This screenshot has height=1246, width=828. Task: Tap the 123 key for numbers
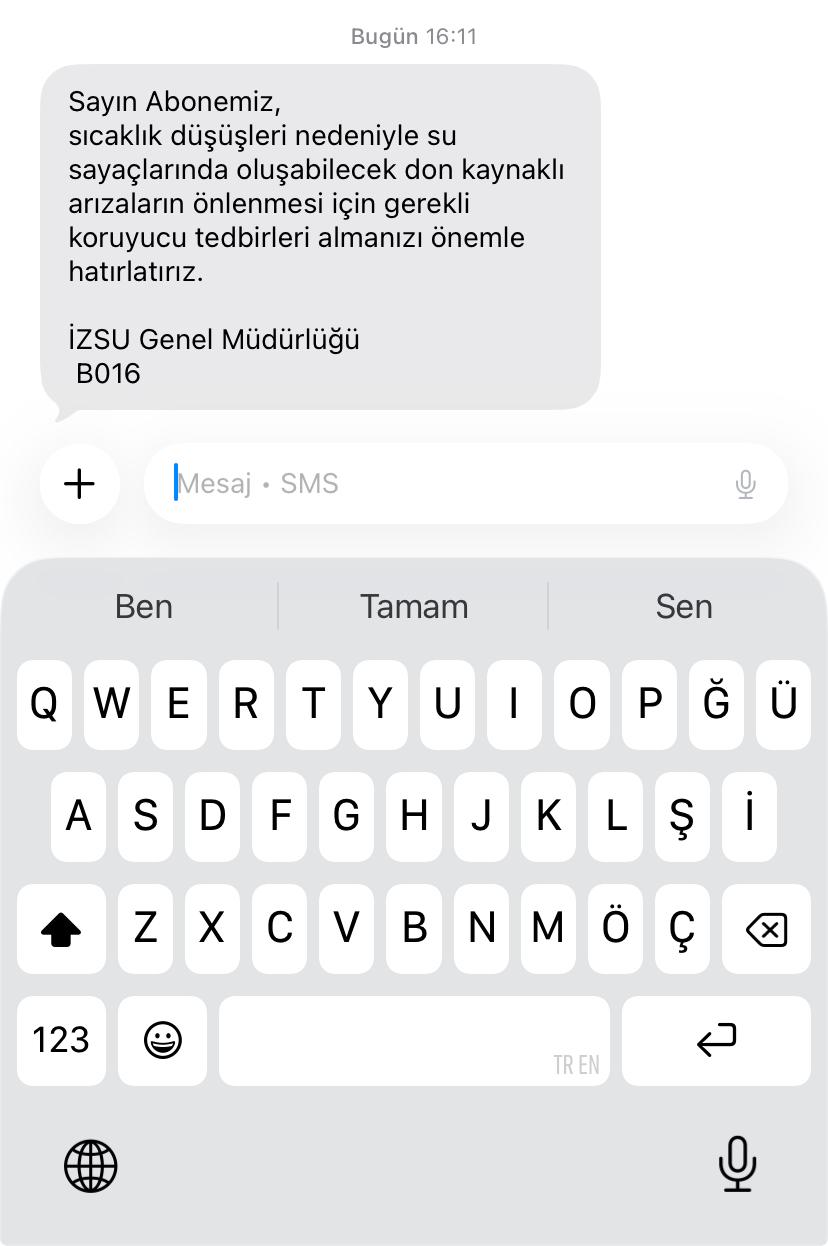pos(61,1041)
